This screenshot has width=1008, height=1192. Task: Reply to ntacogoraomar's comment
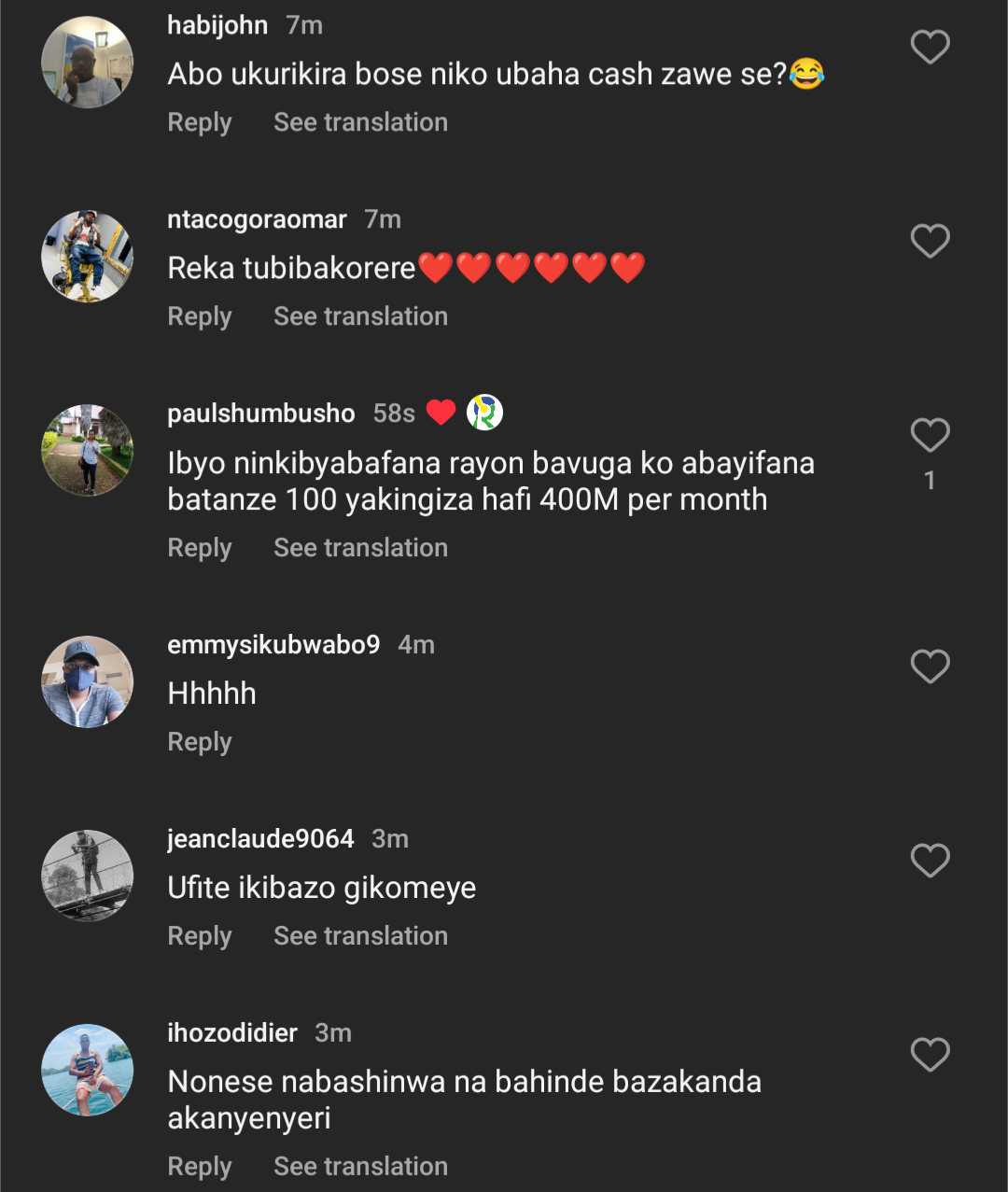tap(199, 316)
